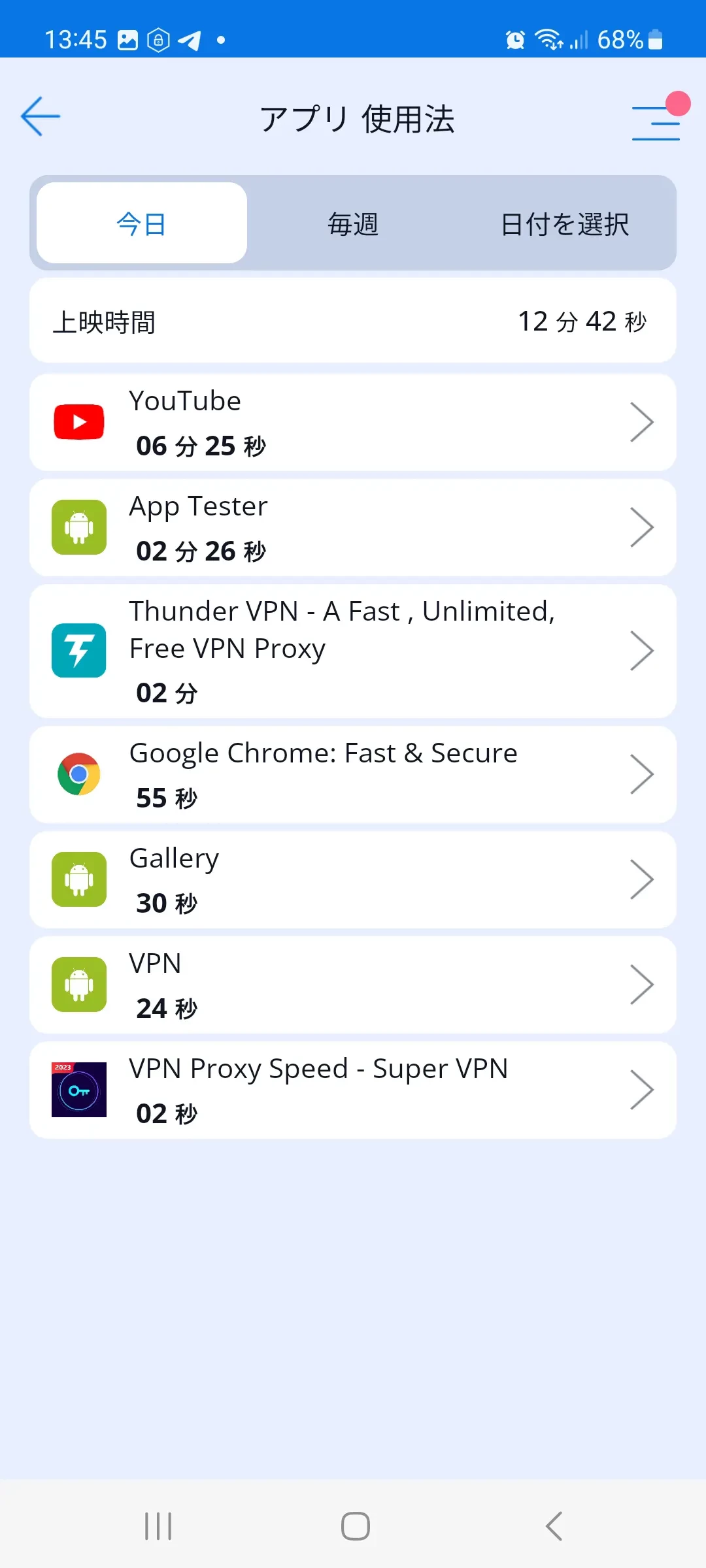This screenshot has height=1568, width=706.
Task: Open the system recent apps button
Action: pyautogui.click(x=158, y=1526)
